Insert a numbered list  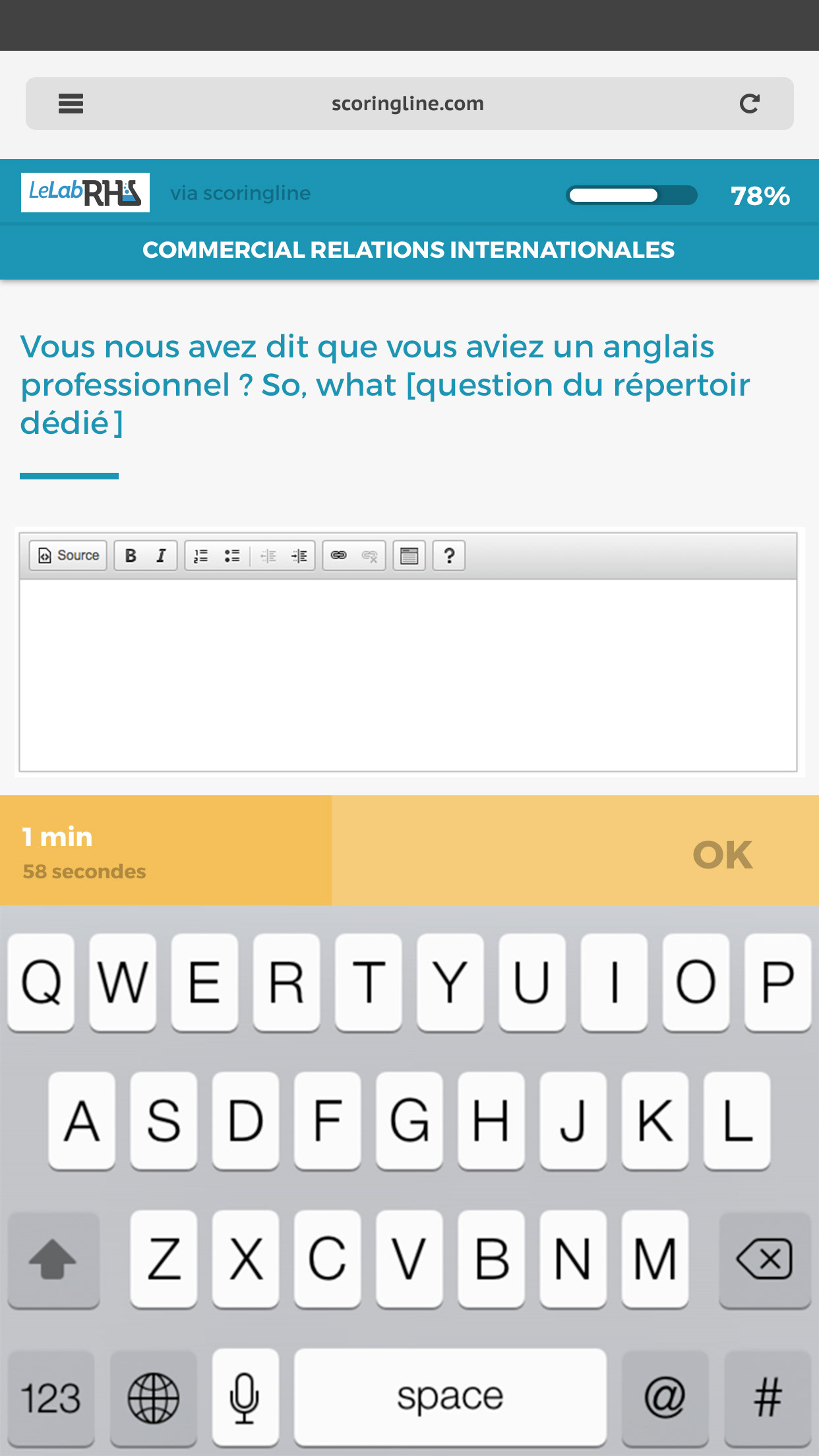(200, 555)
